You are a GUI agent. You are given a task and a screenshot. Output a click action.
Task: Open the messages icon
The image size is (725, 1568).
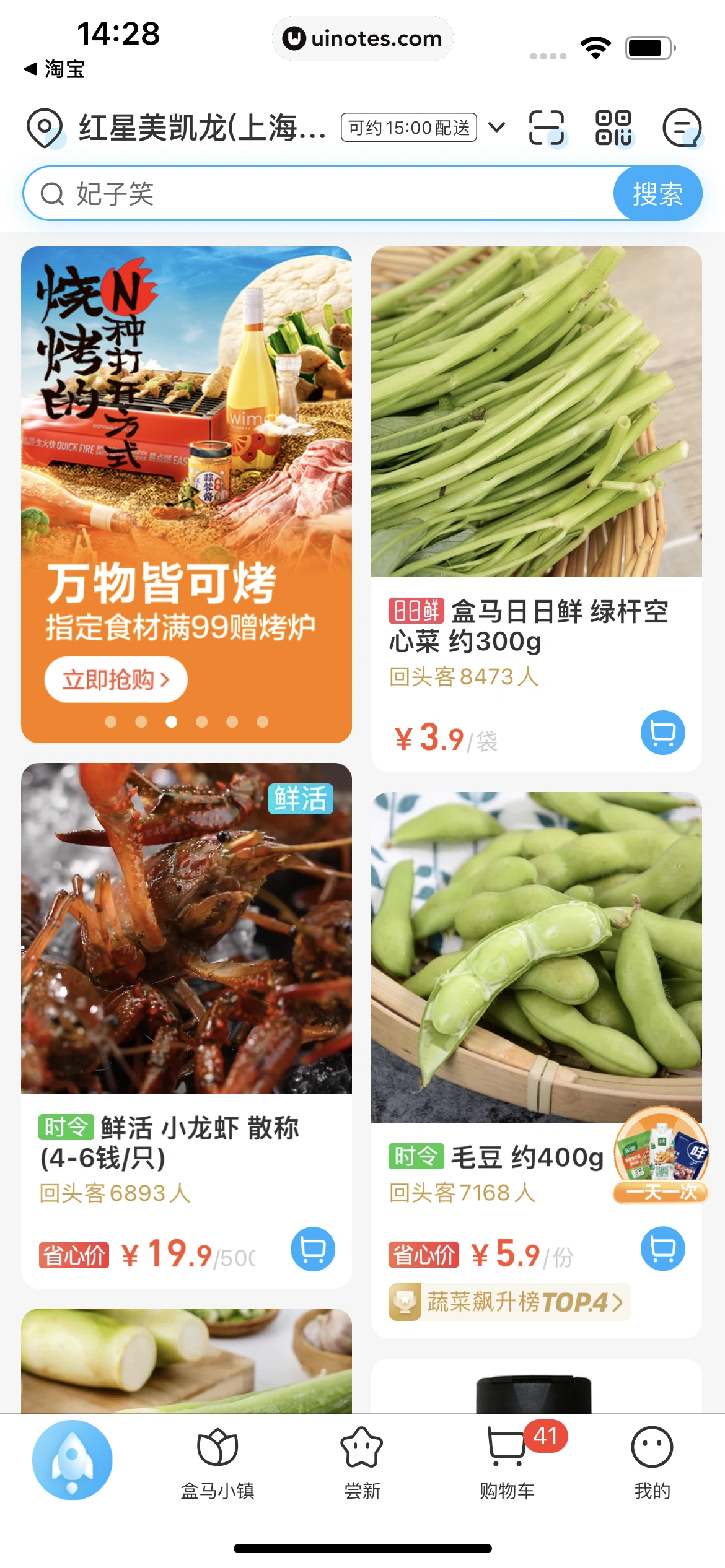tap(682, 128)
